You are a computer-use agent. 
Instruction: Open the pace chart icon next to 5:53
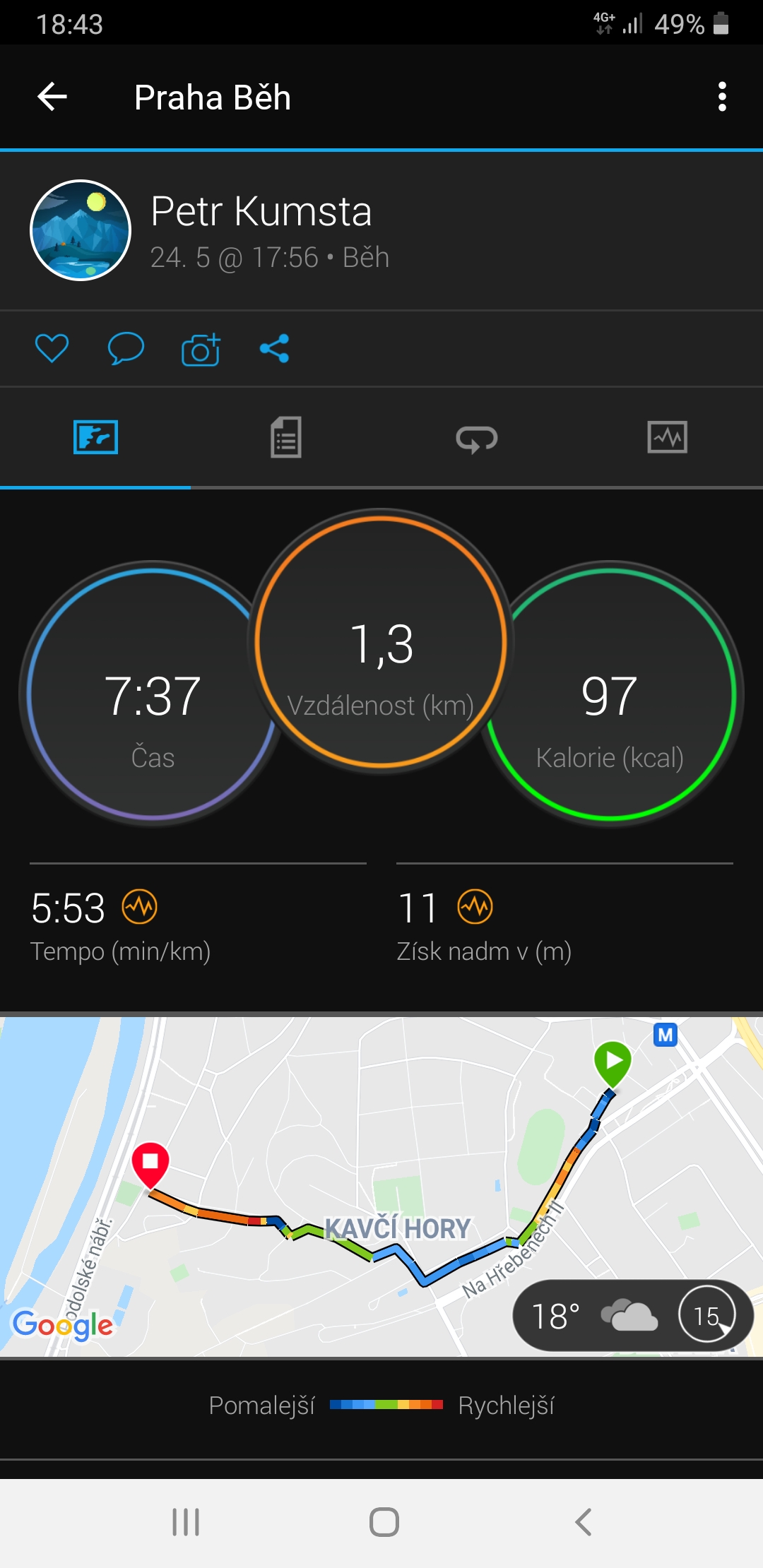(140, 907)
